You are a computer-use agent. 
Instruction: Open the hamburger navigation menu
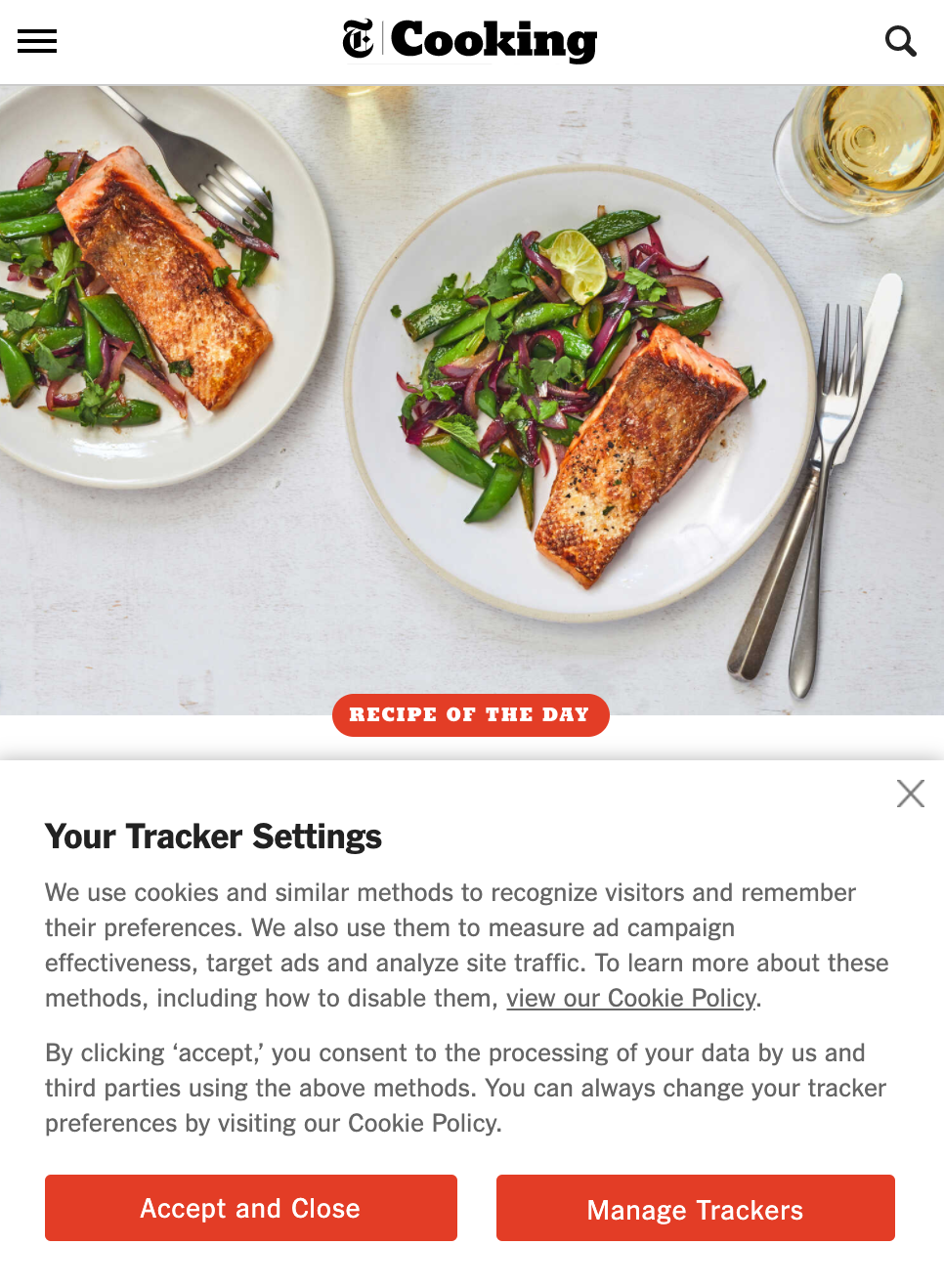point(37,41)
